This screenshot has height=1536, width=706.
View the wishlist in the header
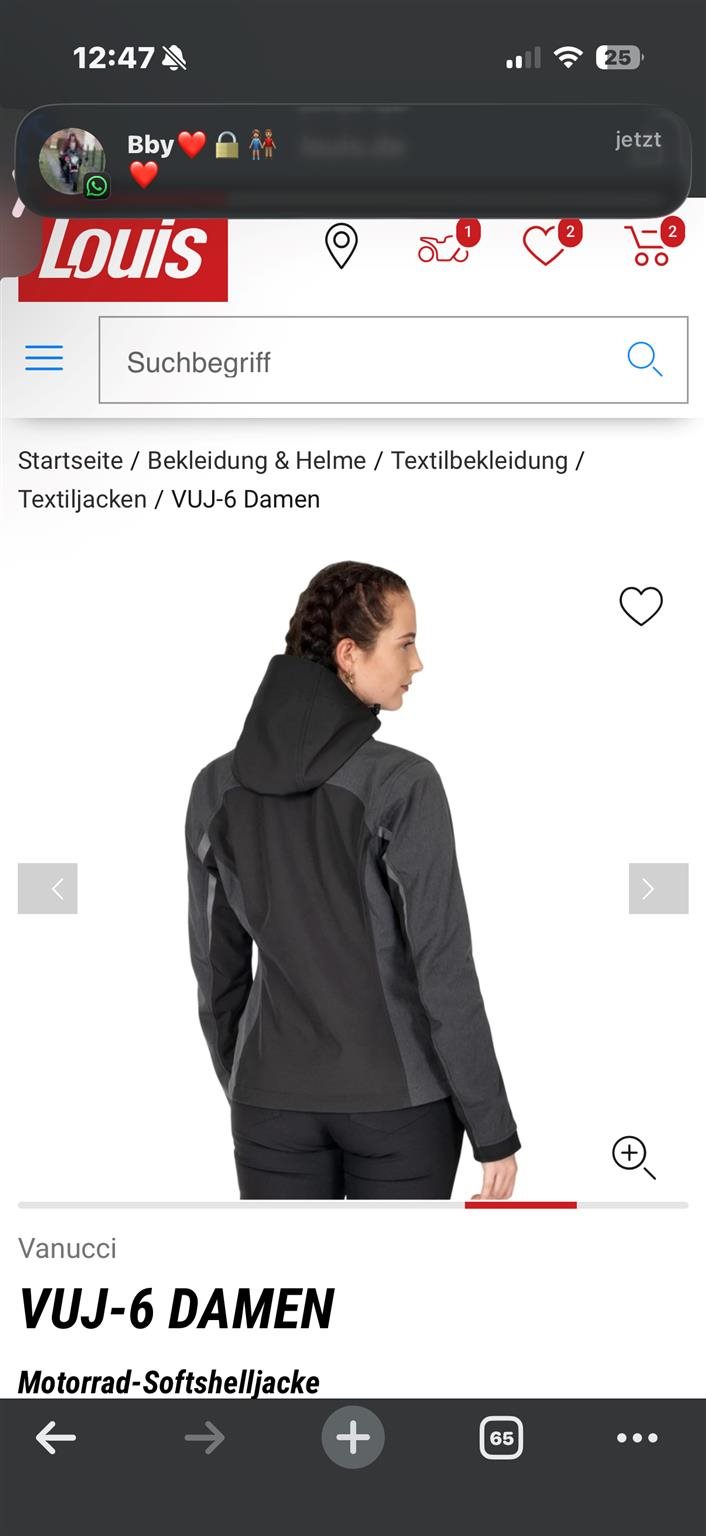548,246
